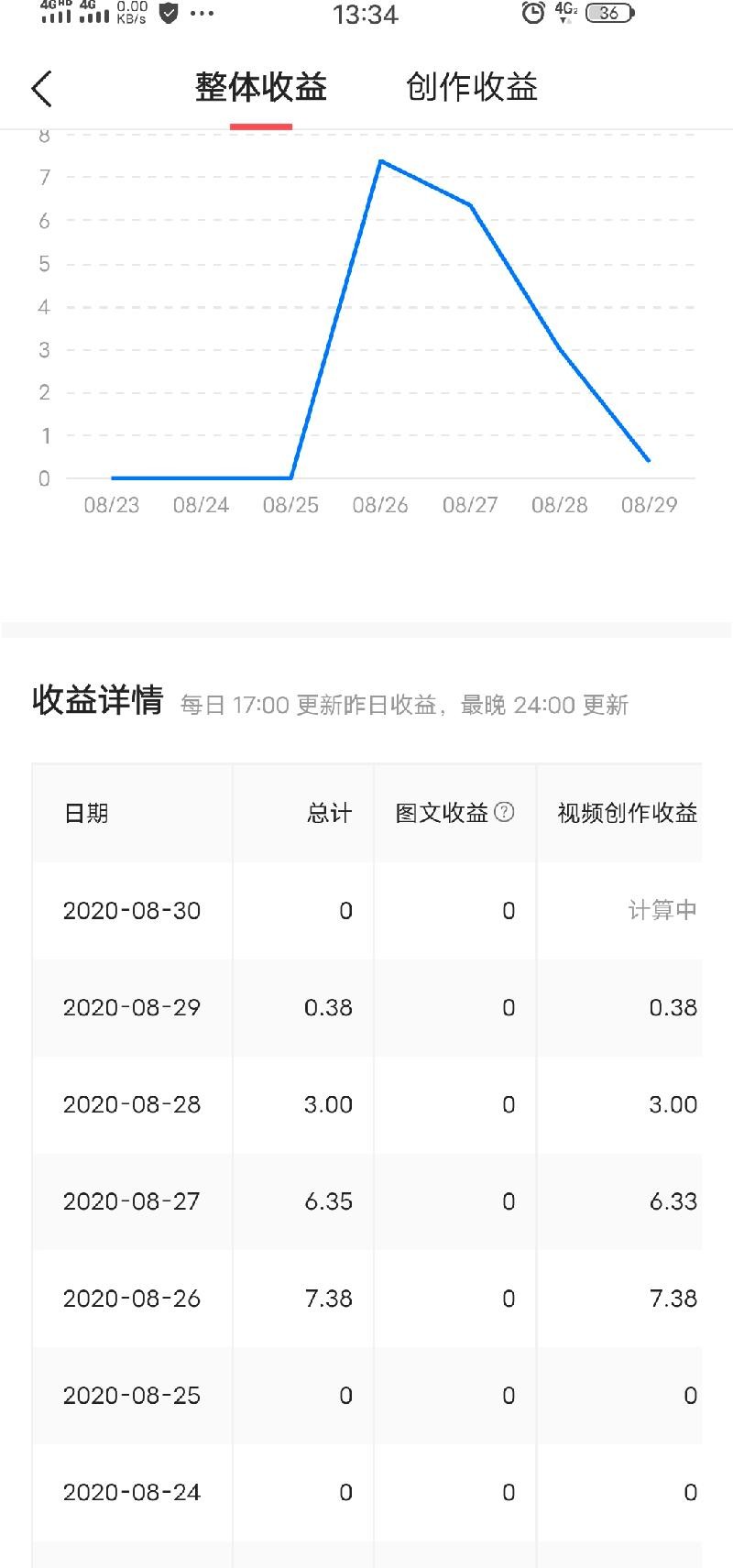Open the 图文收益 help question mark
Image resolution: width=733 pixels, height=1568 pixels.
coord(502,812)
